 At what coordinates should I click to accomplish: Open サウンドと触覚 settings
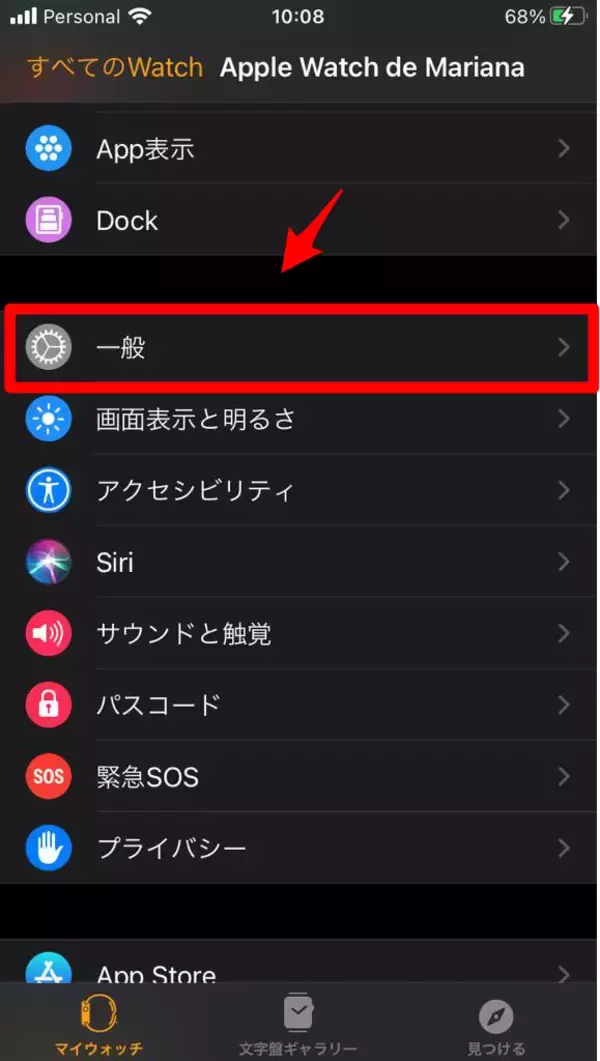pos(300,633)
